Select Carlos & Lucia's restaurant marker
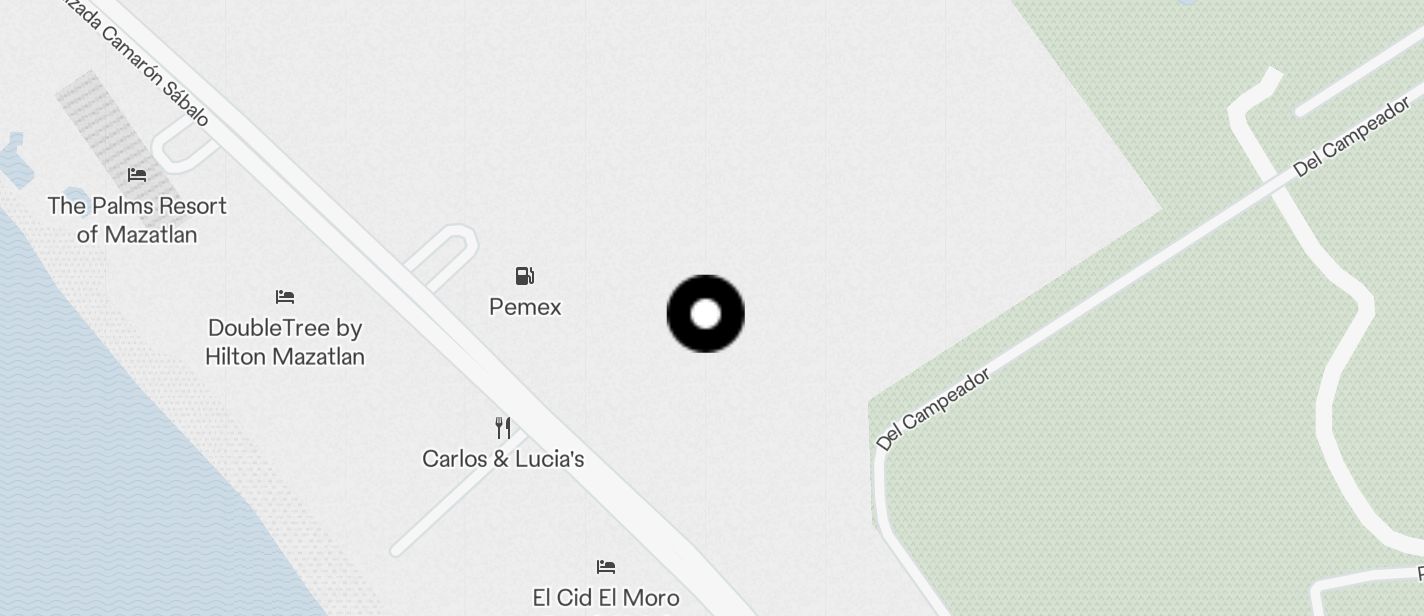The image size is (1424, 616). tap(503, 429)
